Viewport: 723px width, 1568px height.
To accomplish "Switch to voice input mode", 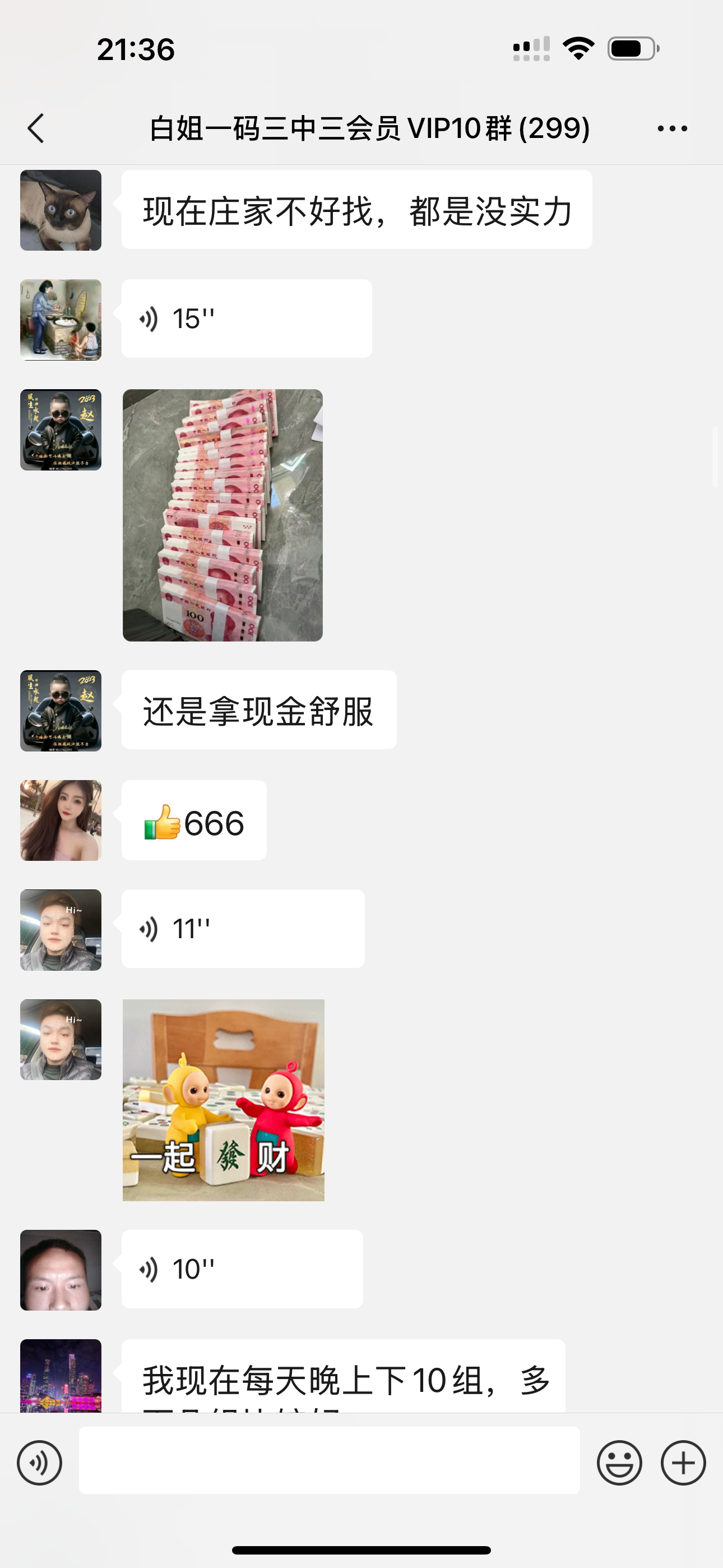I will 40,1463.
